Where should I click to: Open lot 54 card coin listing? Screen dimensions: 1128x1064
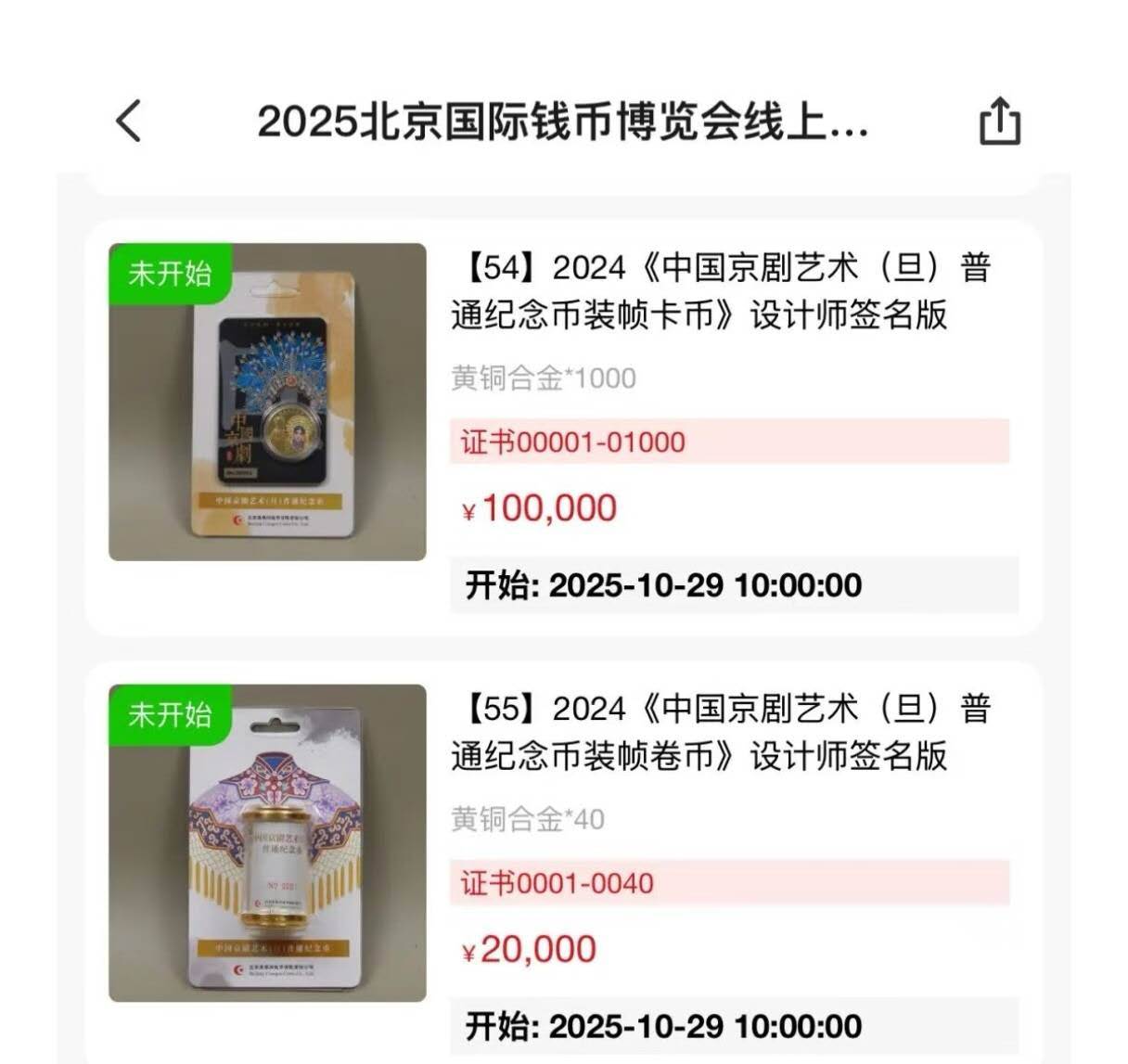click(x=721, y=291)
